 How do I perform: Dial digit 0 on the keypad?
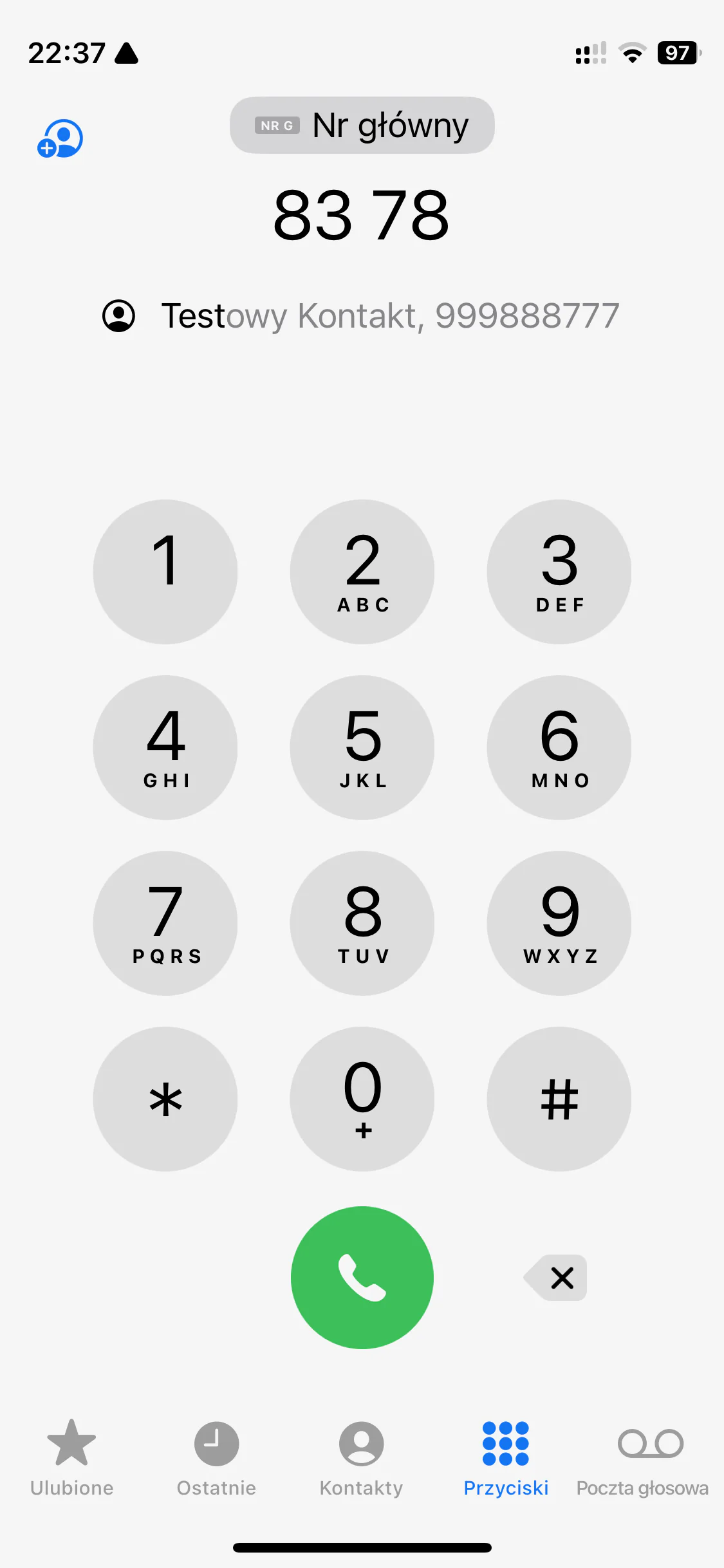click(x=362, y=1099)
